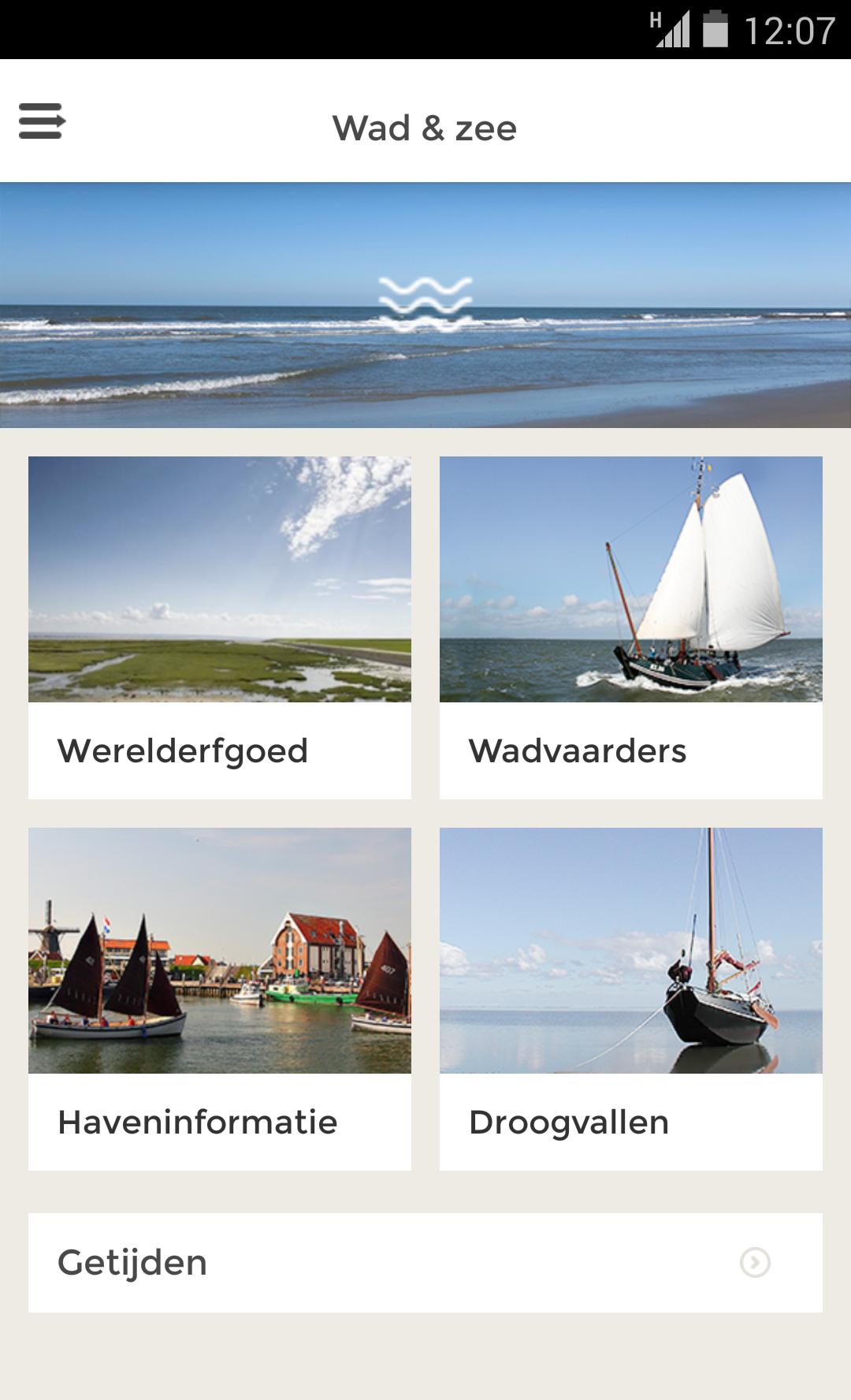Tap the harbor image above Haveninformatie

[219, 951]
